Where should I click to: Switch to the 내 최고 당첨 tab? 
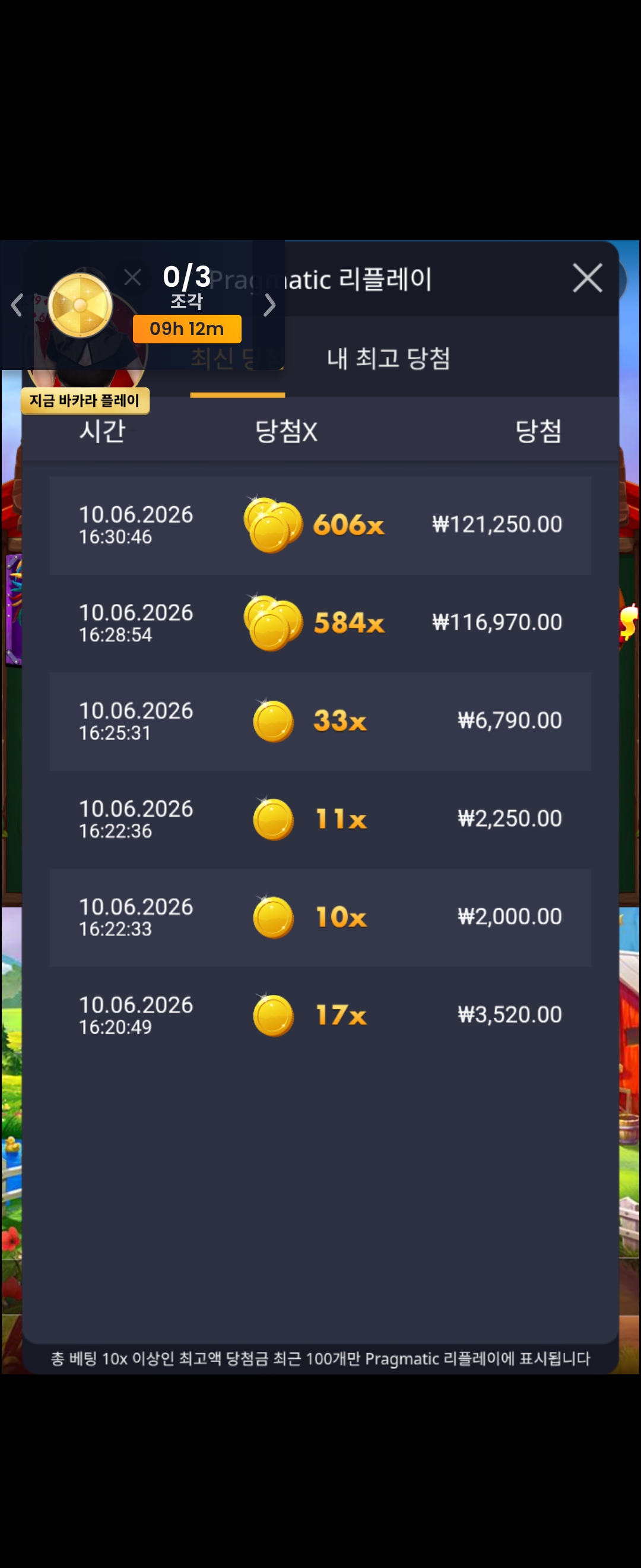(389, 358)
